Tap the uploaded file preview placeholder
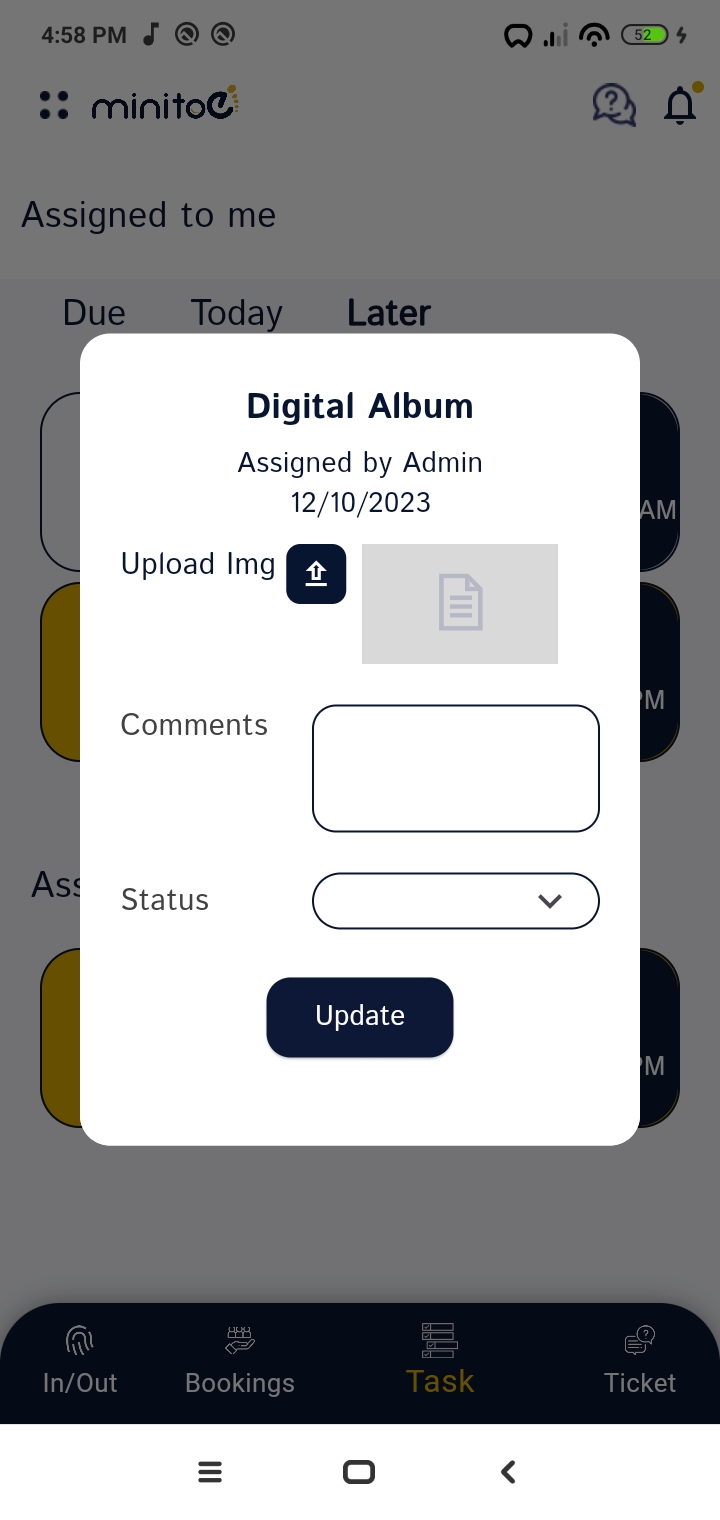 click(460, 604)
